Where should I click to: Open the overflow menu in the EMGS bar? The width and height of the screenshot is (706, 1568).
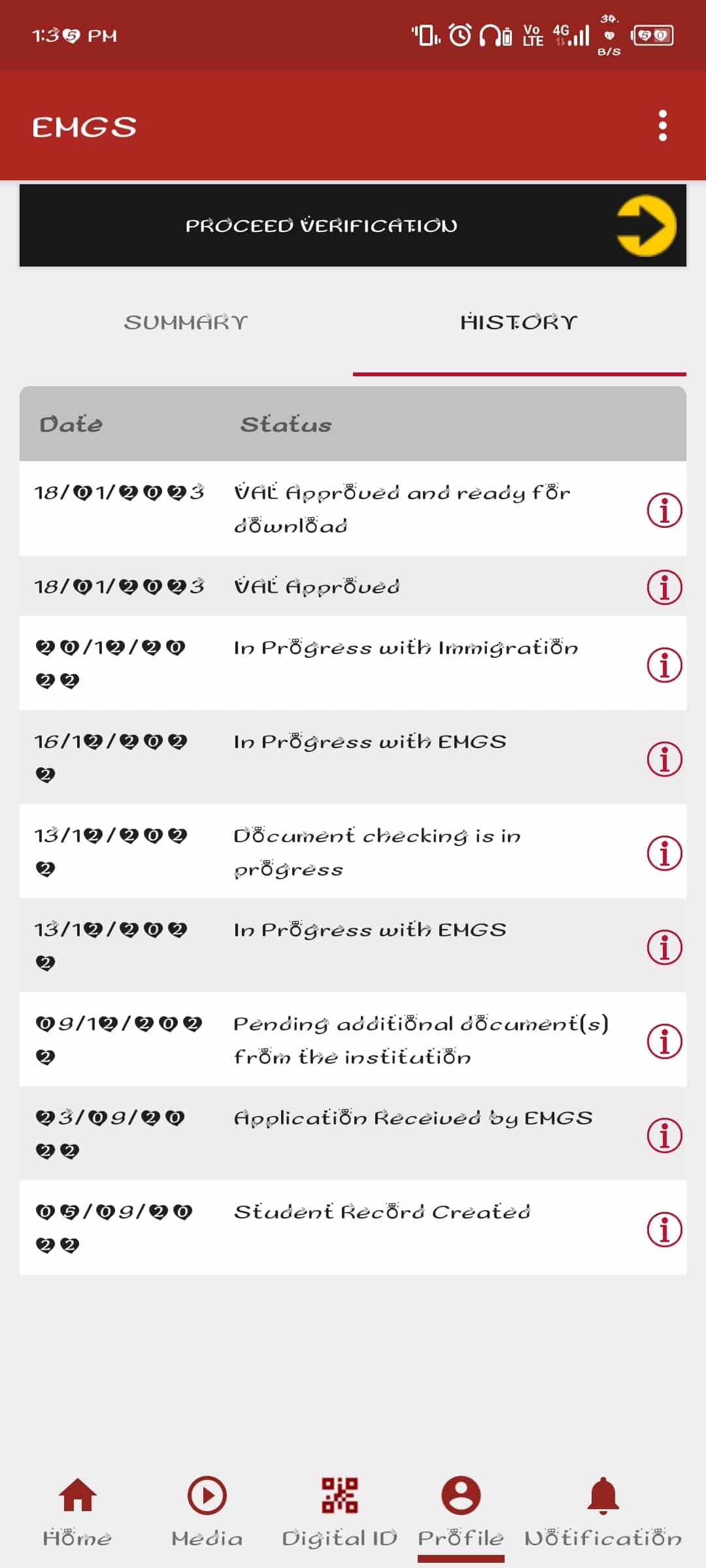pos(663,125)
